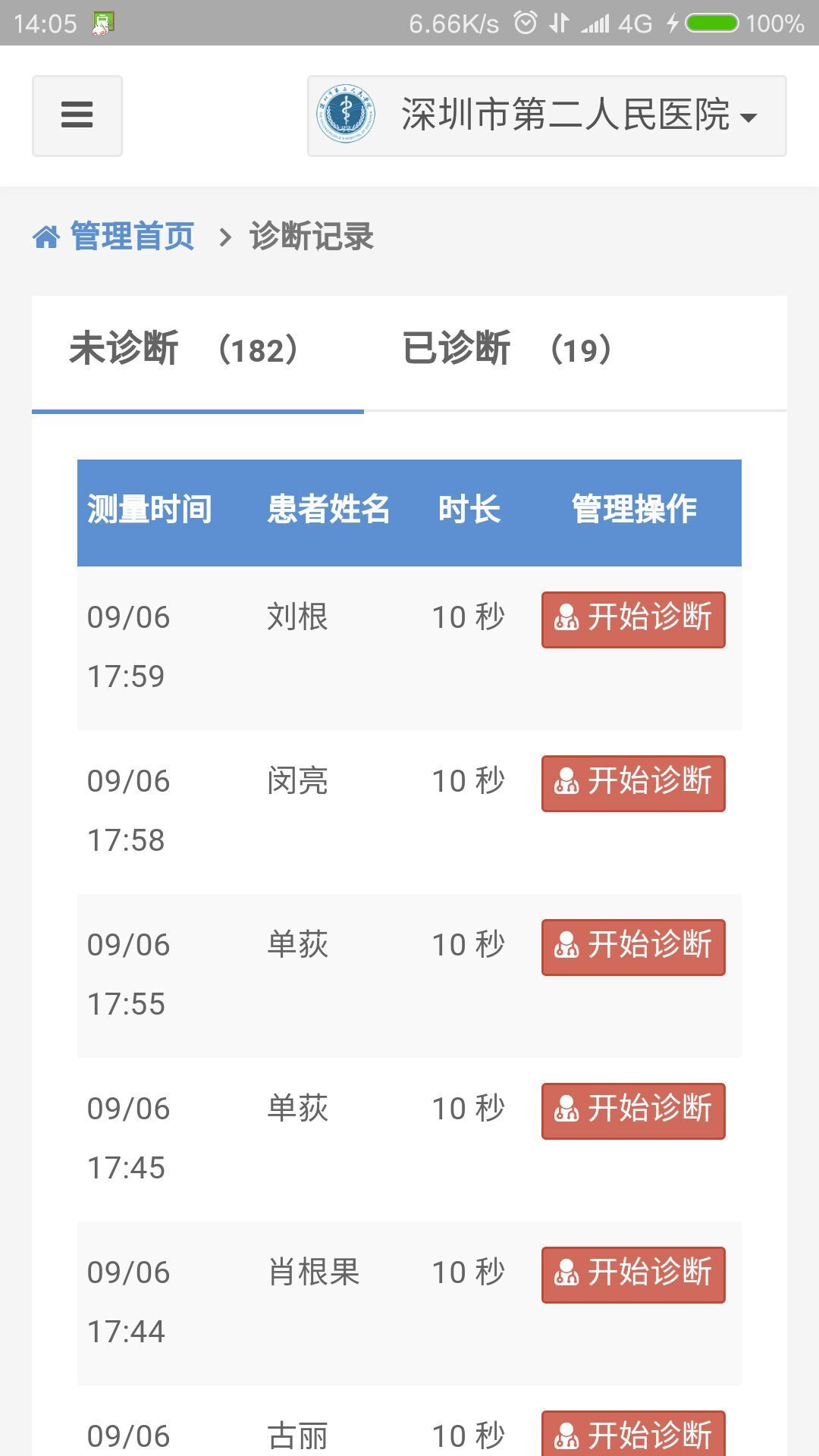Screen dimensions: 819x1456
Task: Open the hamburger navigation menu
Action: pyautogui.click(x=77, y=116)
